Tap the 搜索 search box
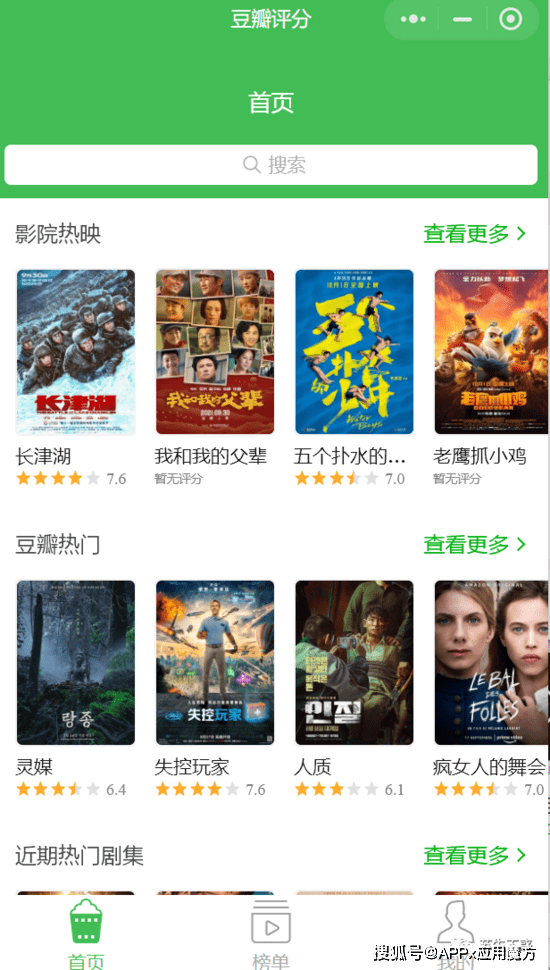This screenshot has height=970, width=550. pos(271,165)
